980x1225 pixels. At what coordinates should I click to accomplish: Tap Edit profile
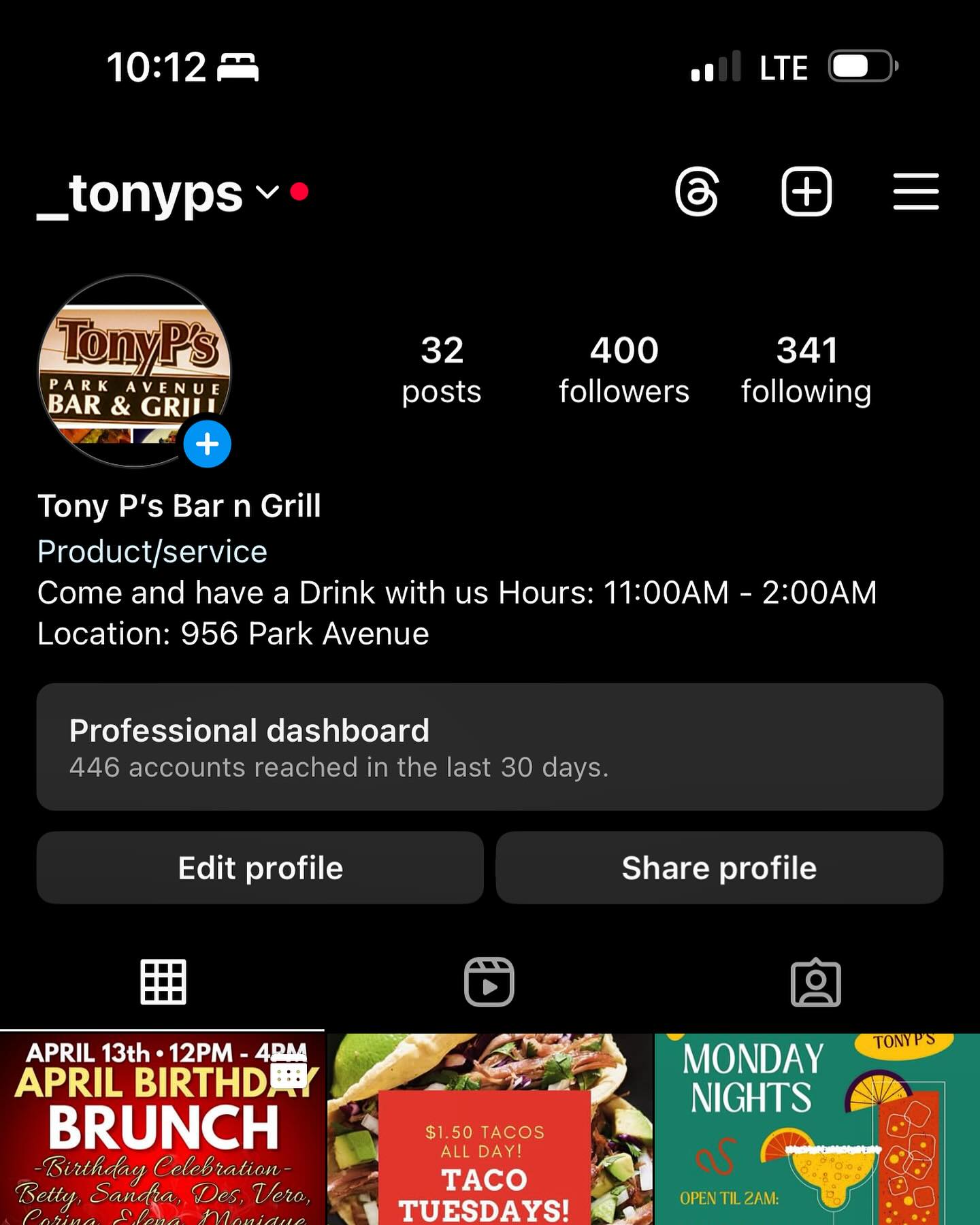(x=260, y=868)
